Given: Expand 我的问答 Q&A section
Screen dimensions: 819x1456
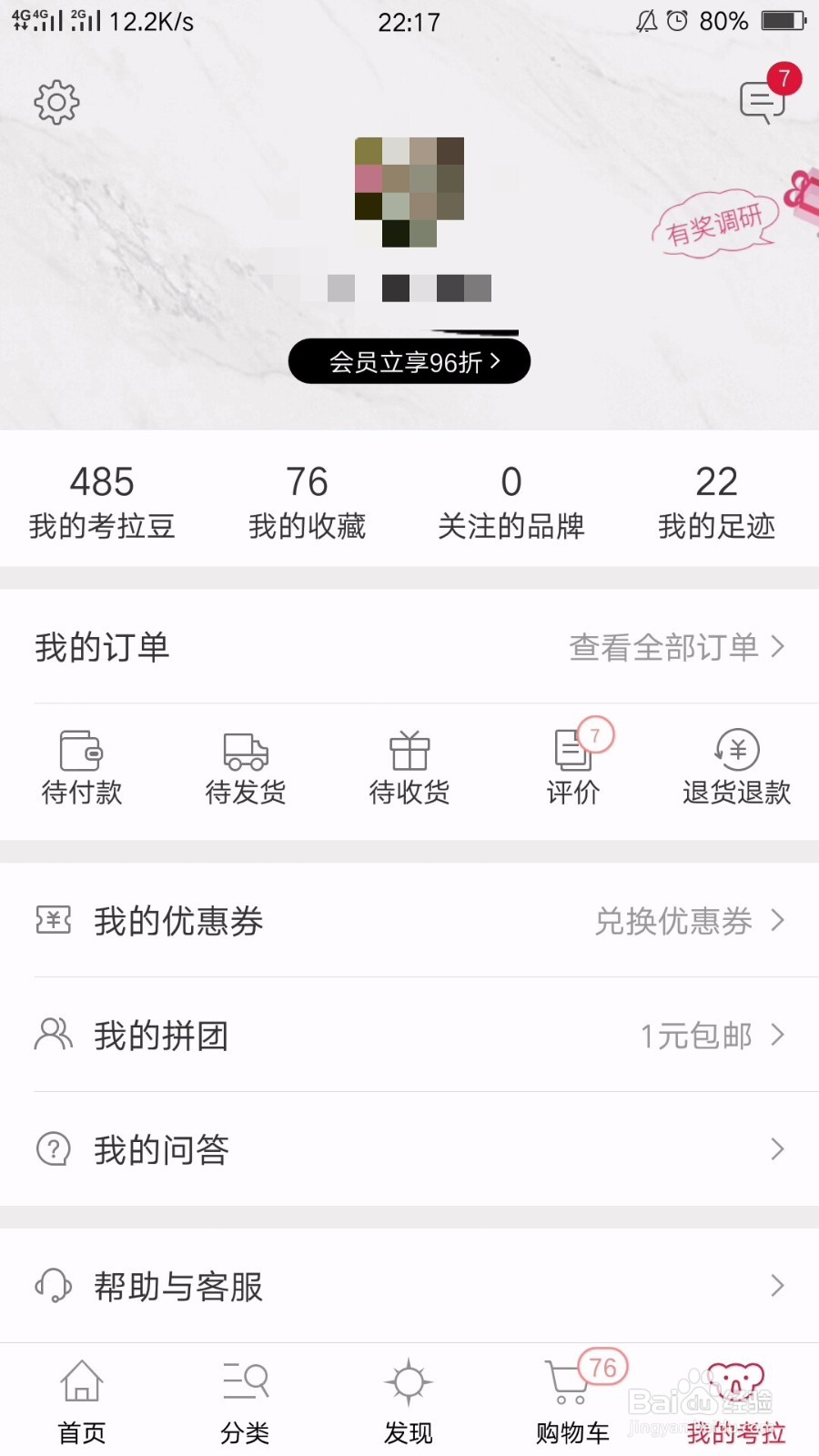Looking at the screenshot, I should coord(160,1149).
